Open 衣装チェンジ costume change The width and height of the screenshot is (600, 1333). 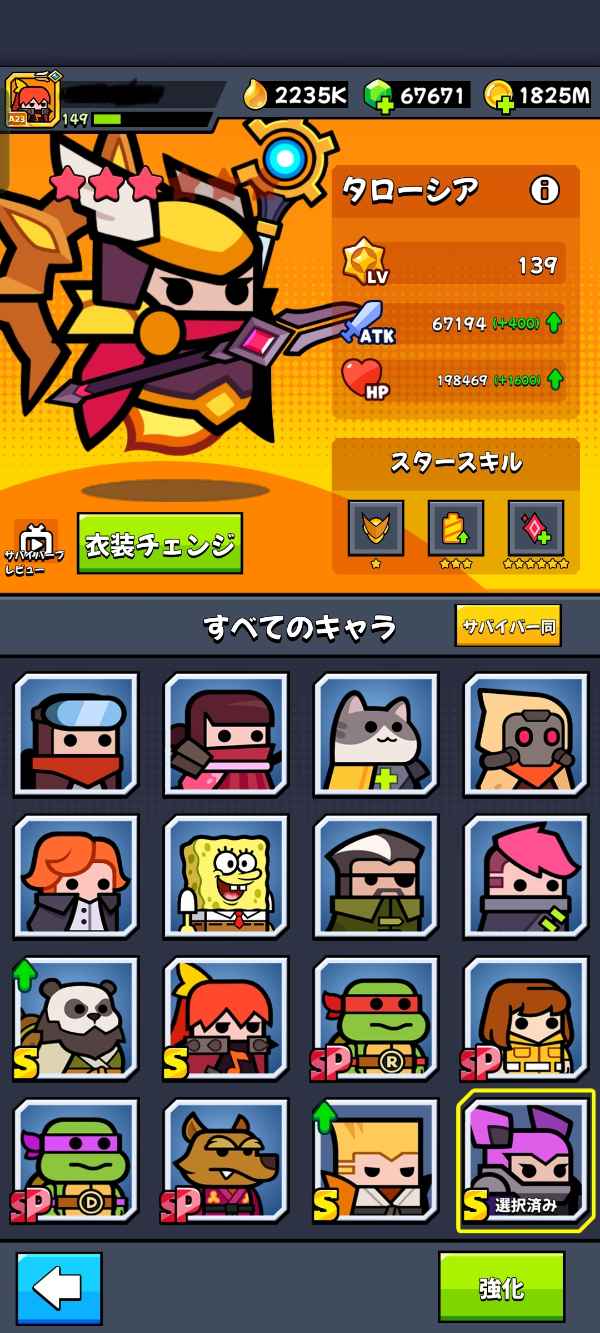click(x=160, y=544)
